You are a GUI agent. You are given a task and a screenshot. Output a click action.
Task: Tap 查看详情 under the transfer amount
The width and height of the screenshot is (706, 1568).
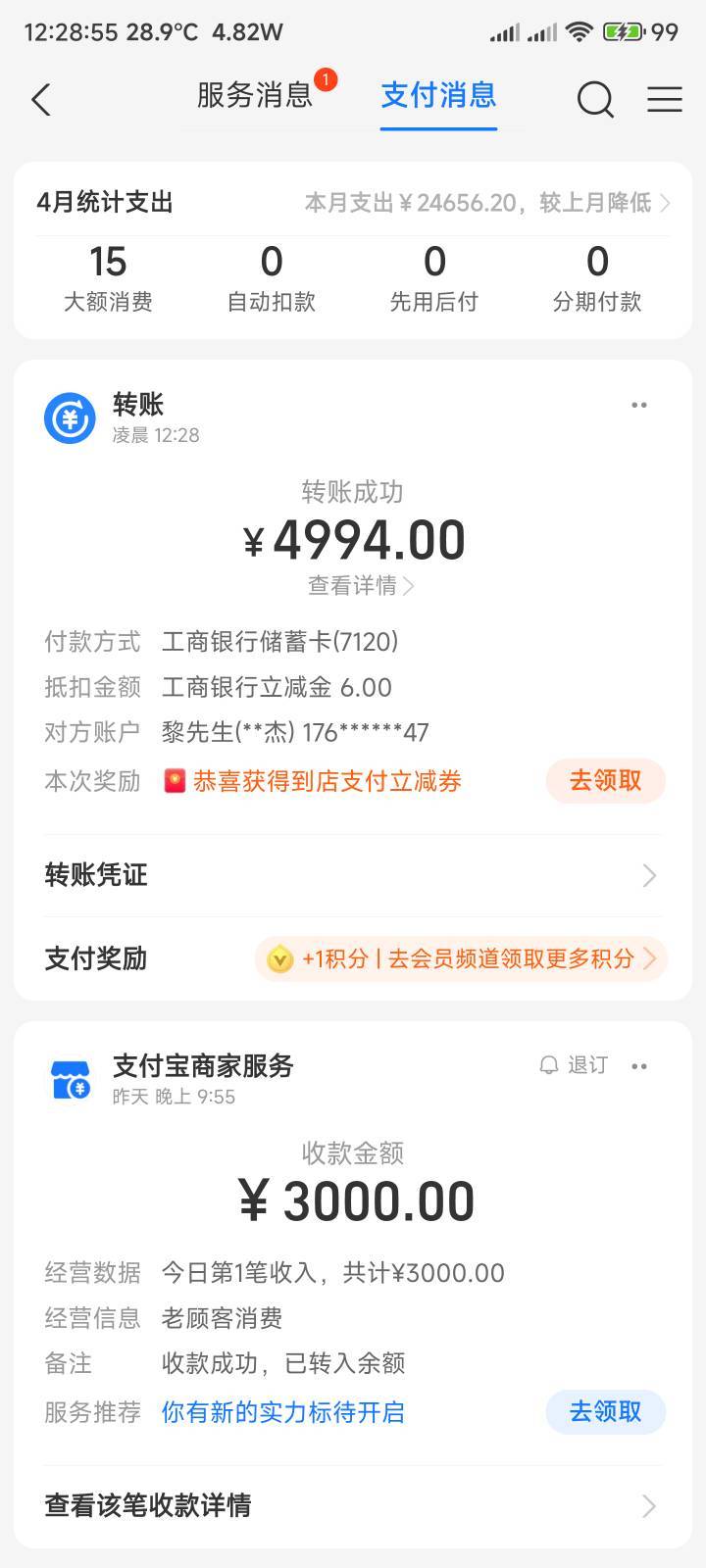click(x=360, y=586)
